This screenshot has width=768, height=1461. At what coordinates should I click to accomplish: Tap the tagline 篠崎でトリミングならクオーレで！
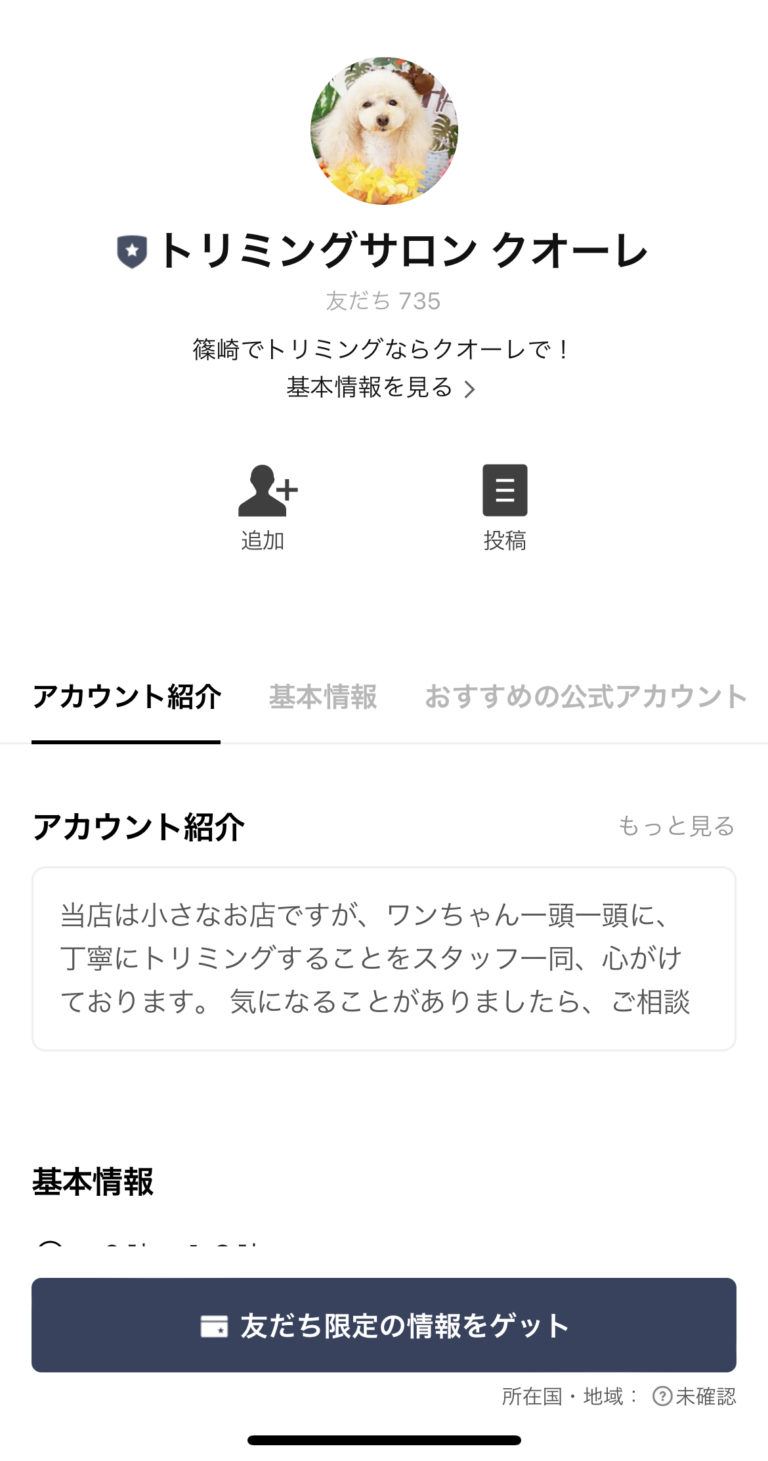coord(384,349)
